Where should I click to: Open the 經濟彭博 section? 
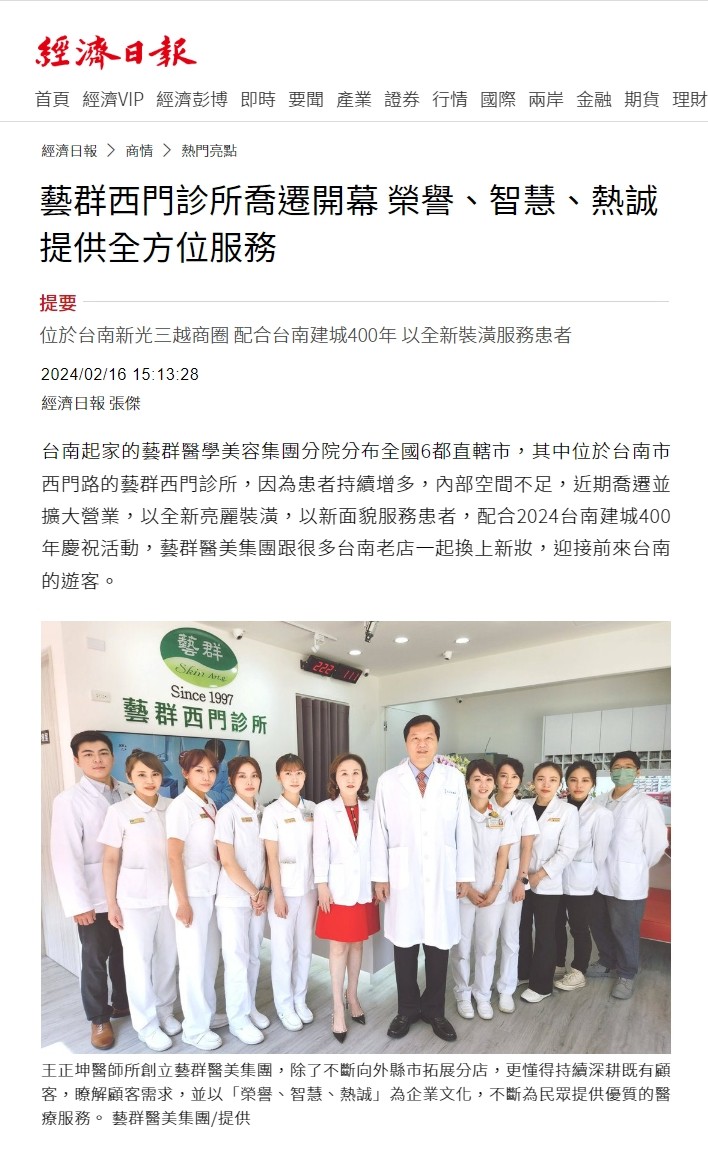point(192,99)
